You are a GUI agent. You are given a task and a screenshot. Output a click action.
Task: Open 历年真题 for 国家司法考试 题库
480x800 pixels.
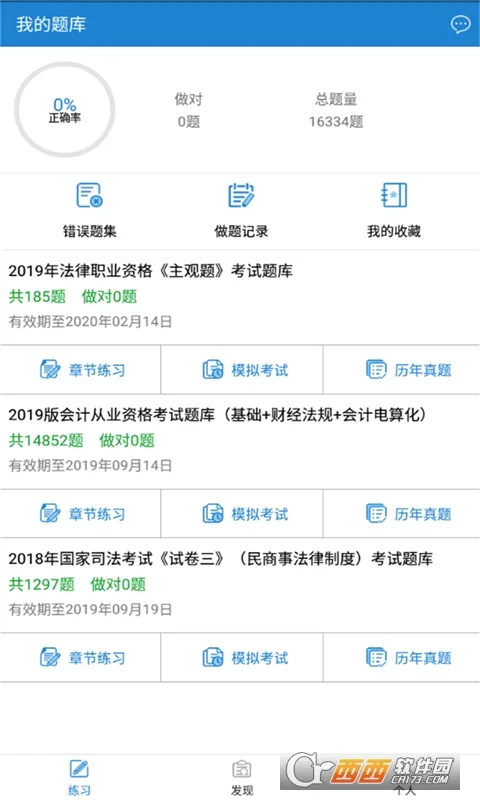pos(402,657)
